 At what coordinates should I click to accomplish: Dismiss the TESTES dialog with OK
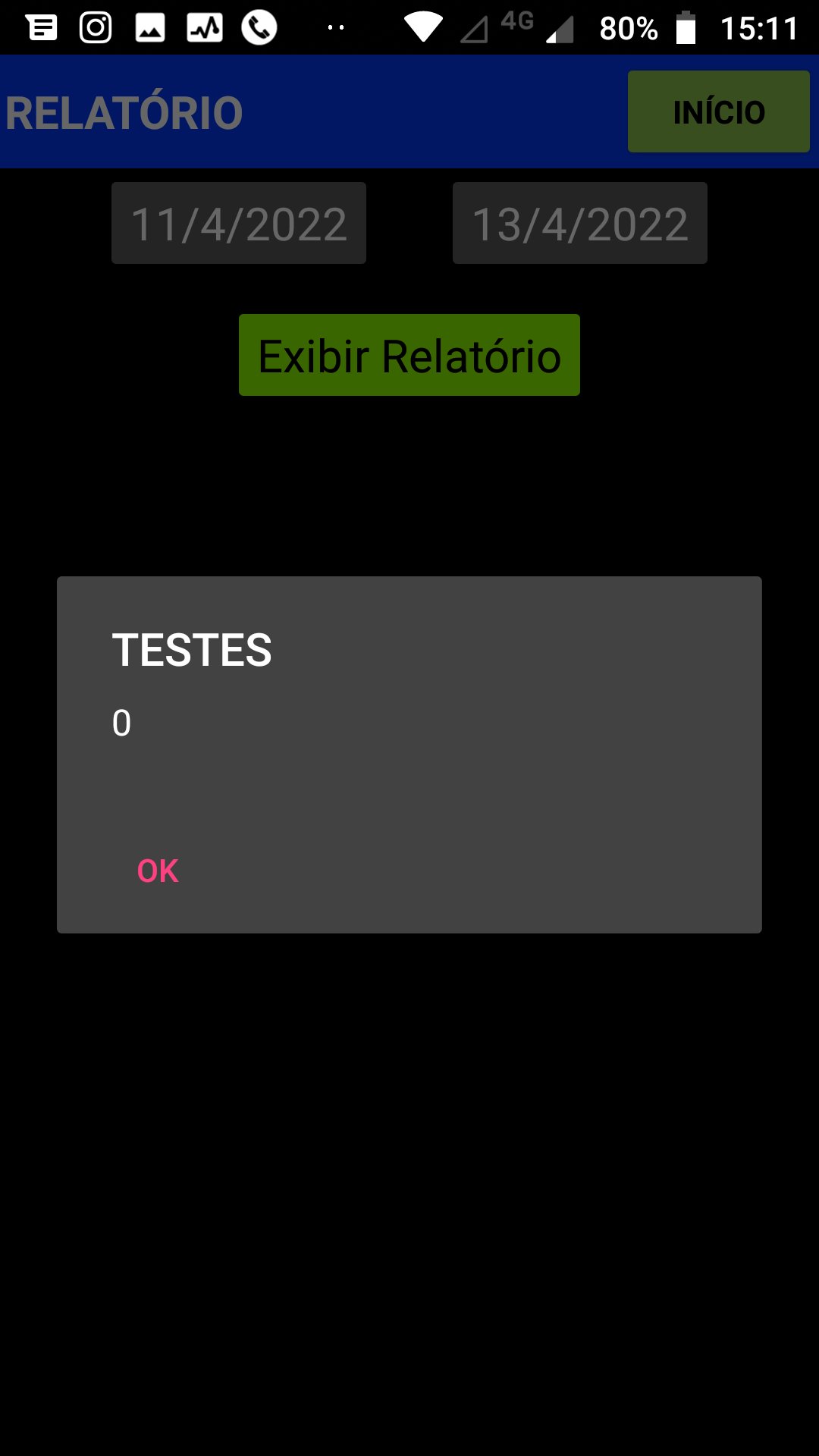[158, 871]
